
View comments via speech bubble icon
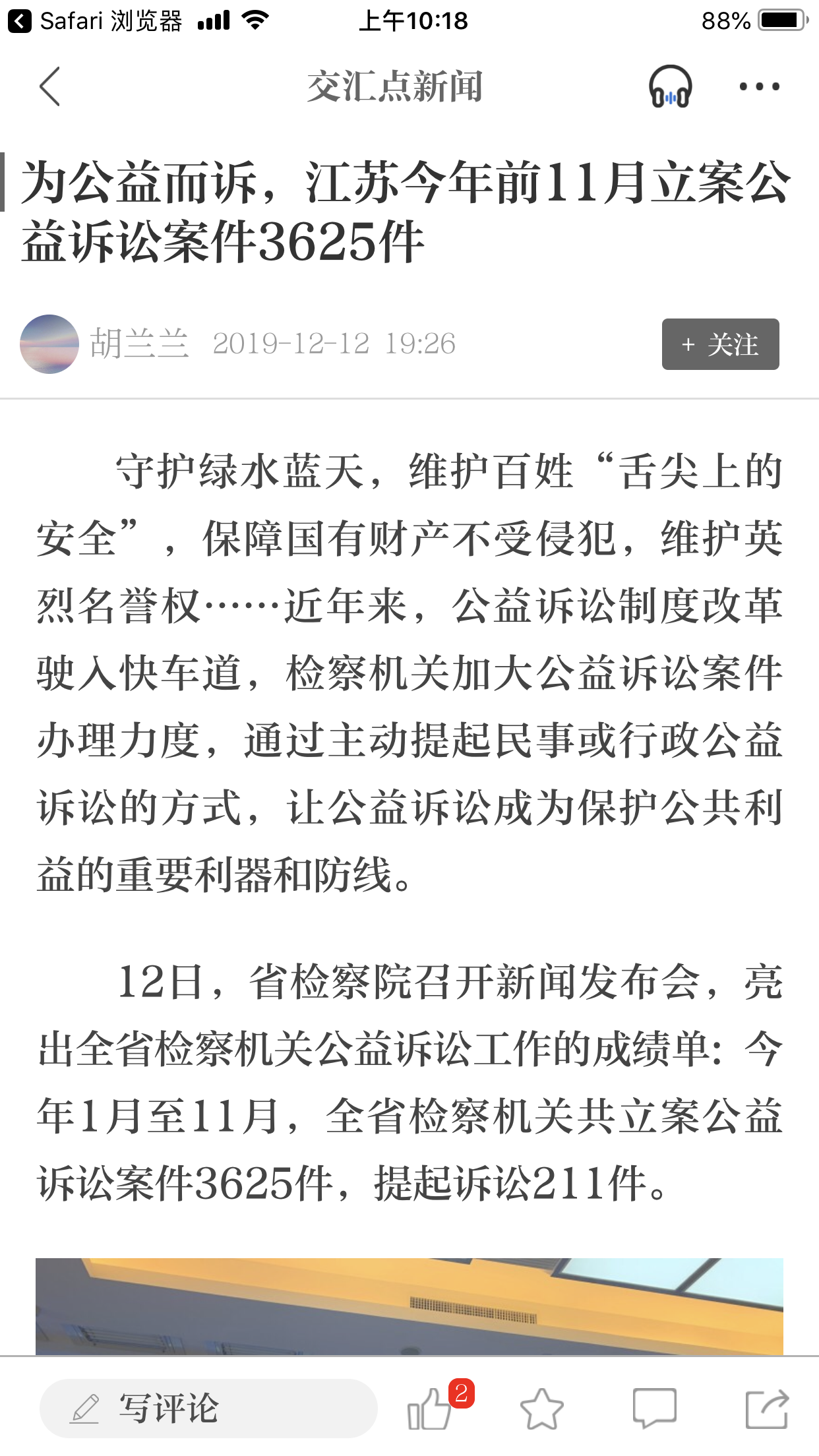pos(654,1409)
